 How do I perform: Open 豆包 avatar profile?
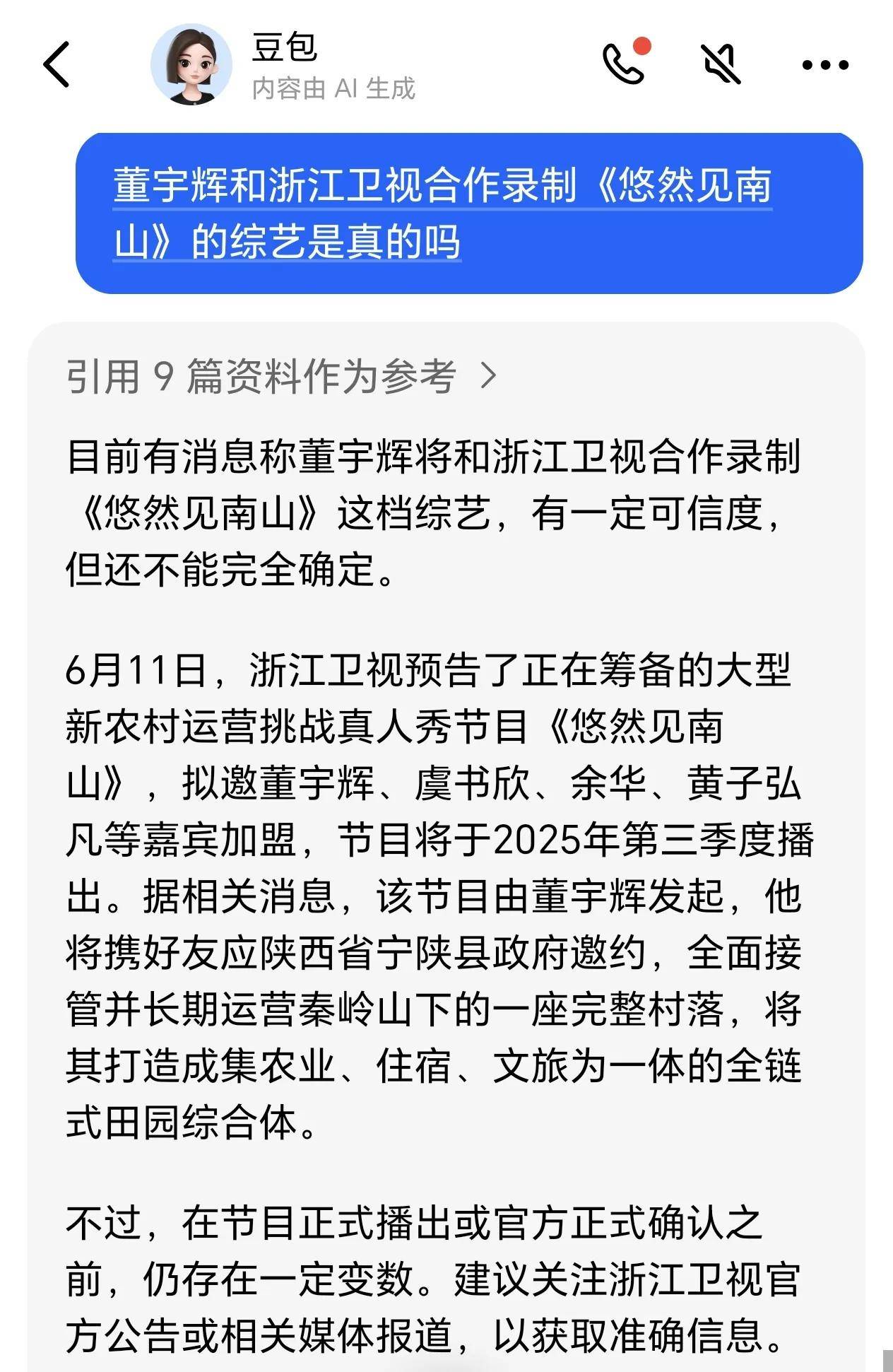pyautogui.click(x=191, y=64)
